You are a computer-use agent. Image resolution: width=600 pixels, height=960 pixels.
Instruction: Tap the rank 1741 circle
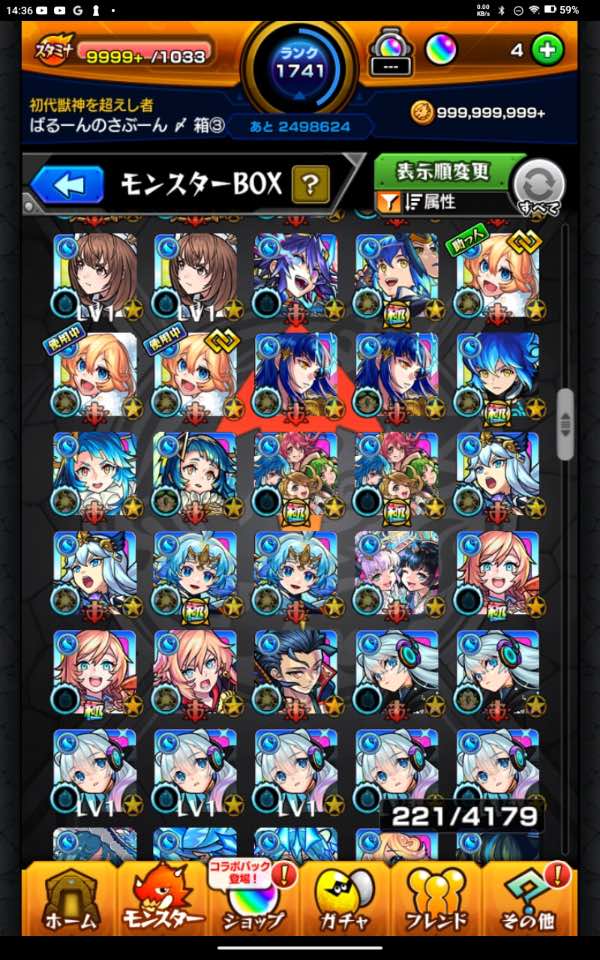tap(299, 64)
